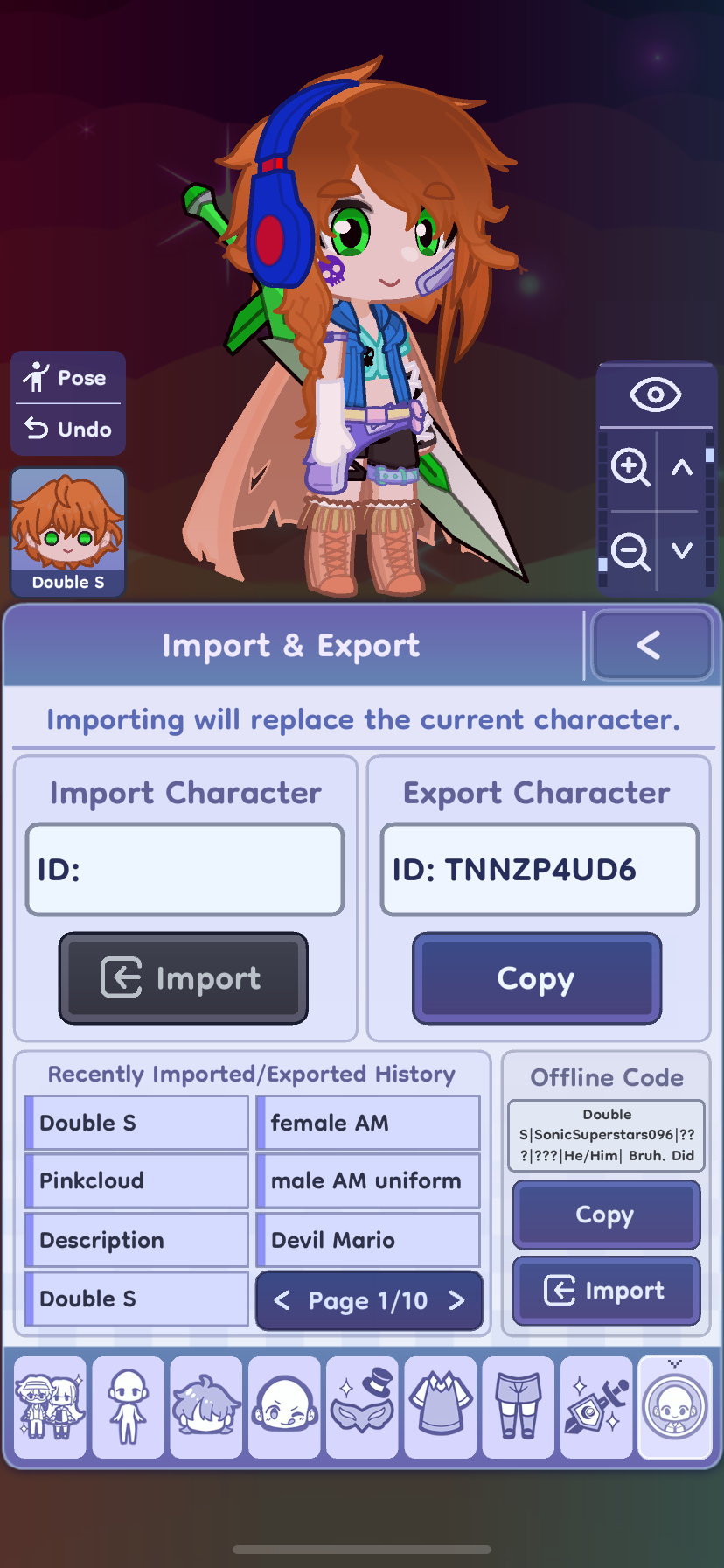
Task: Choose Devil Mario from history
Action: (x=368, y=1240)
